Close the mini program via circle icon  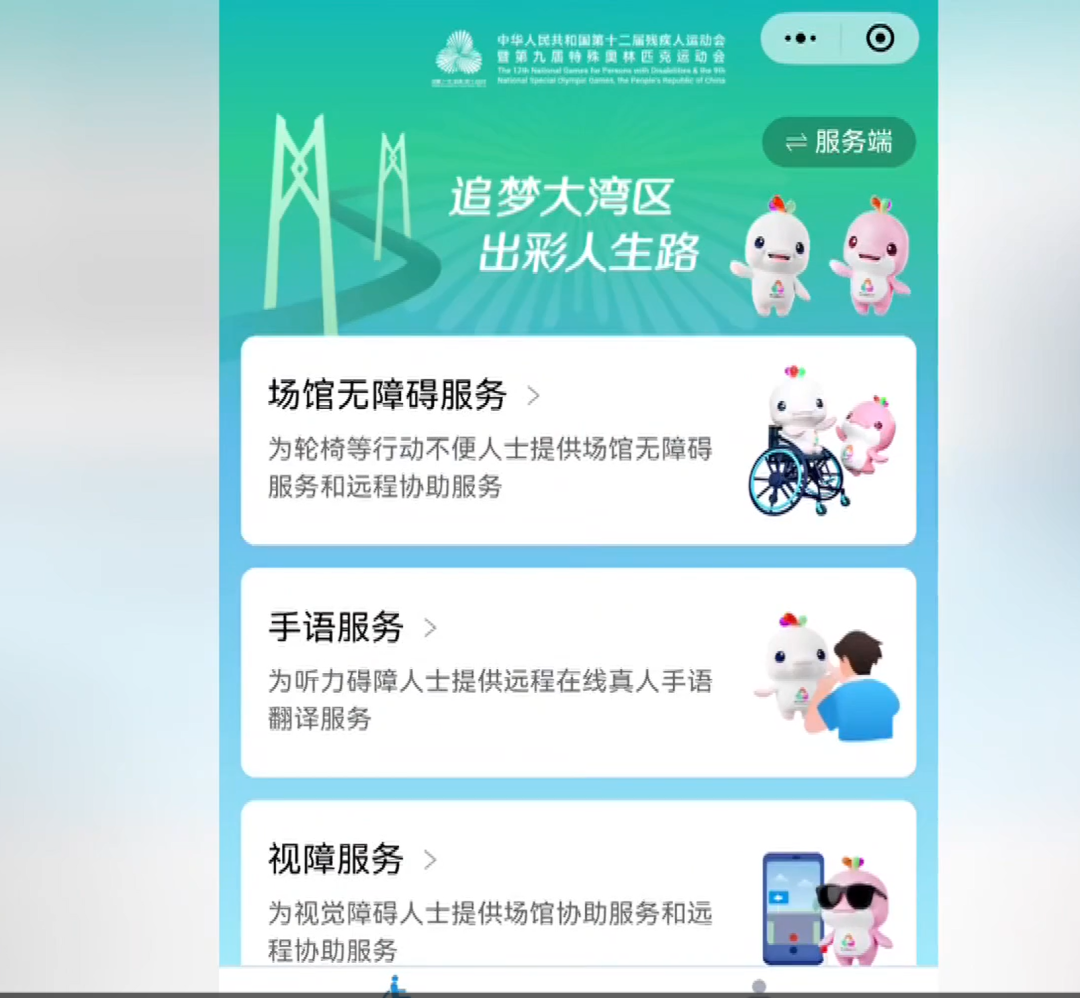tap(880, 39)
